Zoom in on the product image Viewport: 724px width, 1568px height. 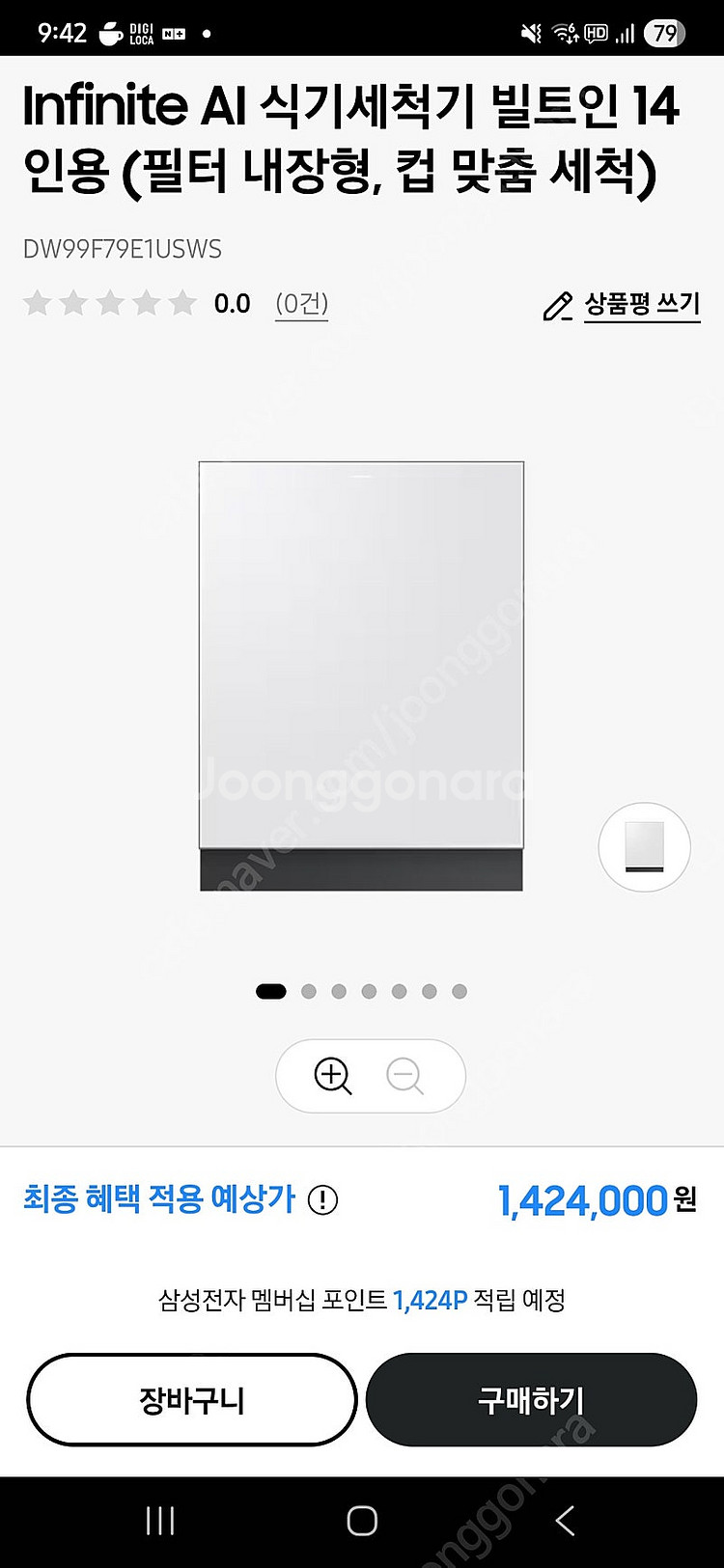pos(333,1075)
